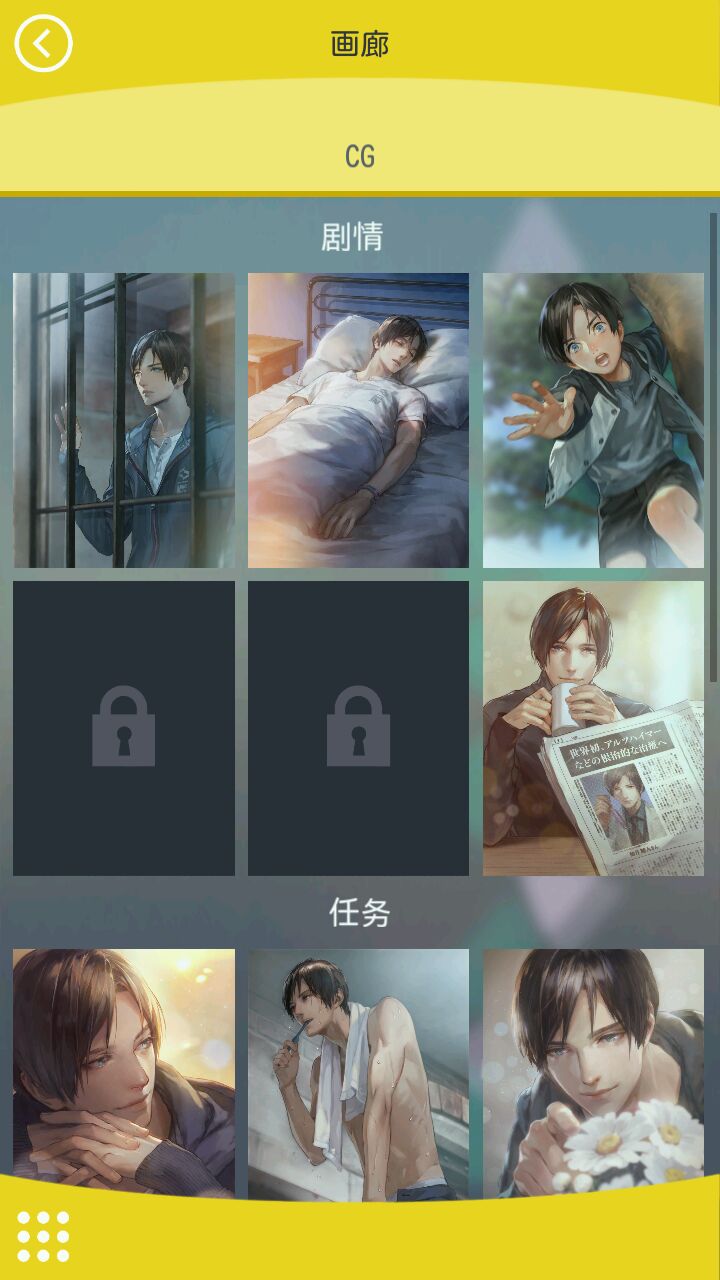Select the CG tab
Viewport: 720px width, 1280px height.
tap(359, 157)
